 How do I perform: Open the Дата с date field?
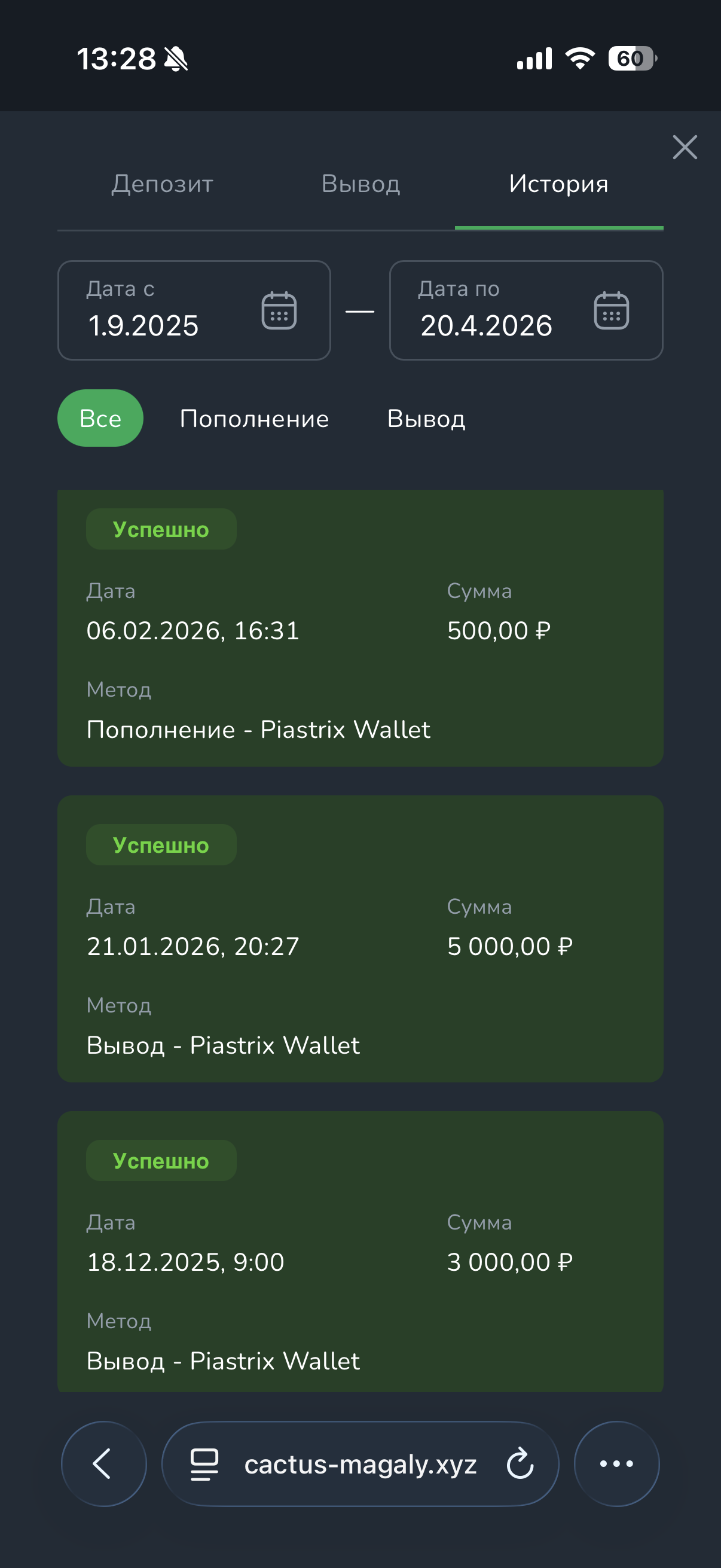click(194, 310)
